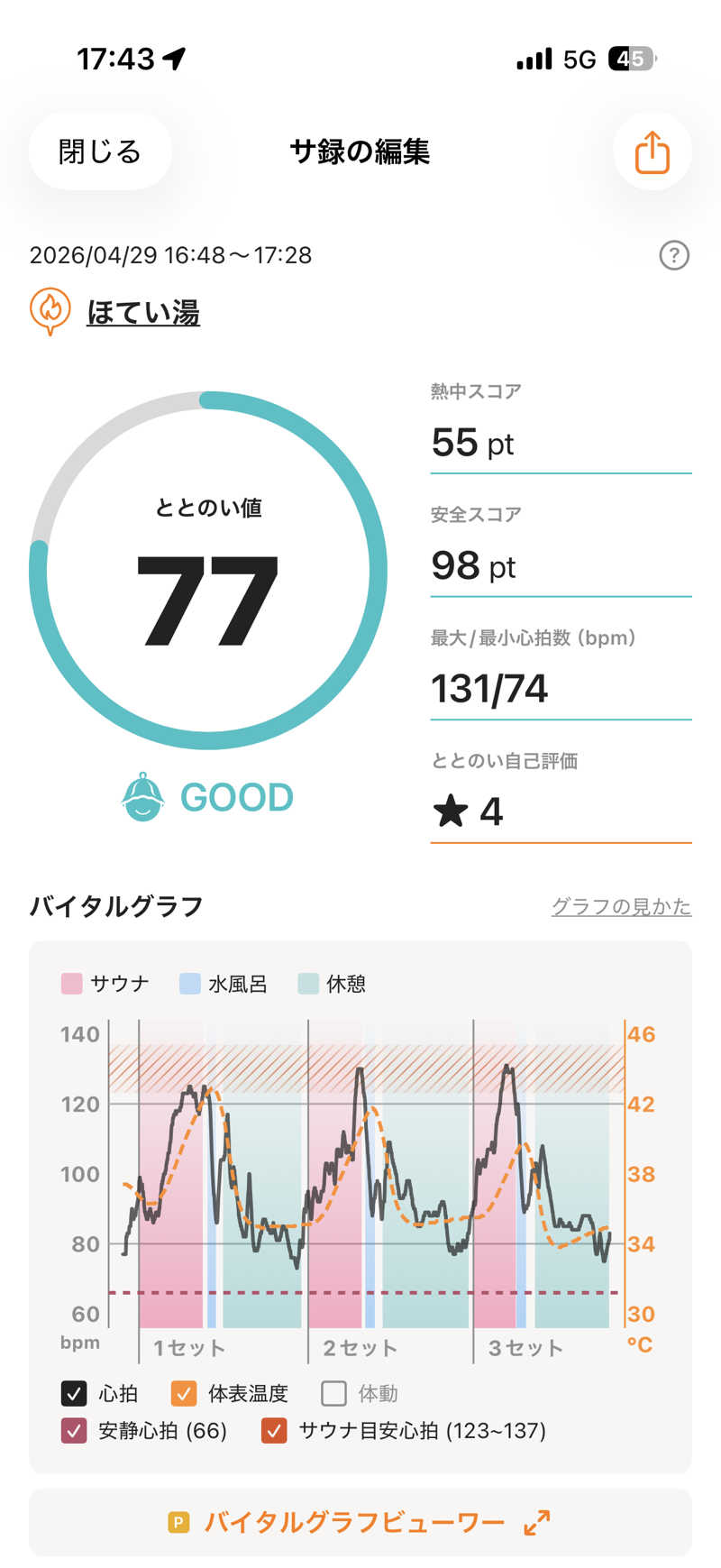
Task: Open the question mark help icon
Action: 674,256
